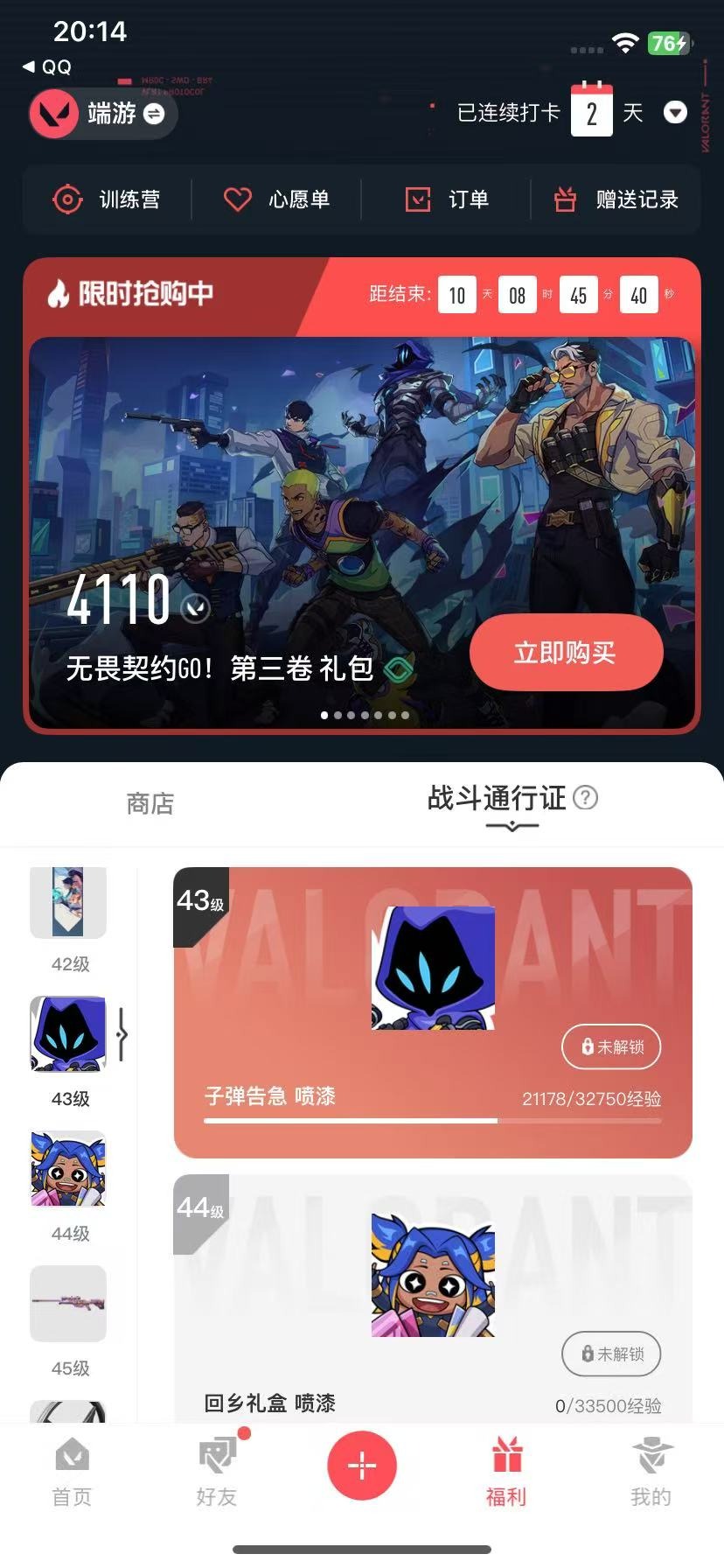Open 赠送记录 gift records
Screen dimensions: 724x1568
[616, 199]
